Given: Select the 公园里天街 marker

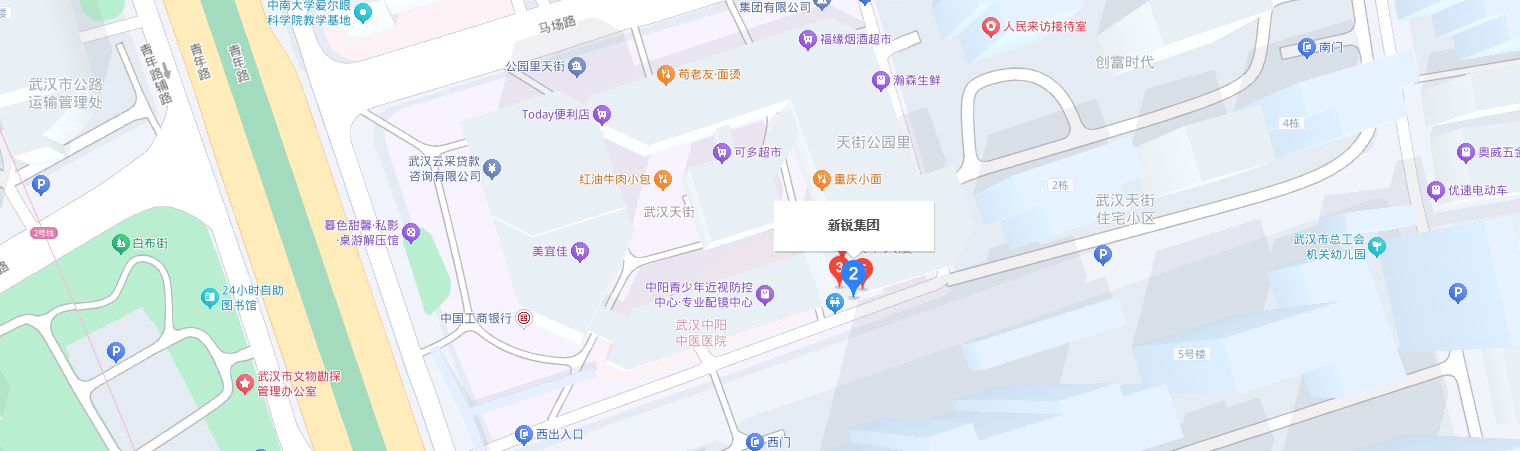Looking at the screenshot, I should tap(578, 67).
